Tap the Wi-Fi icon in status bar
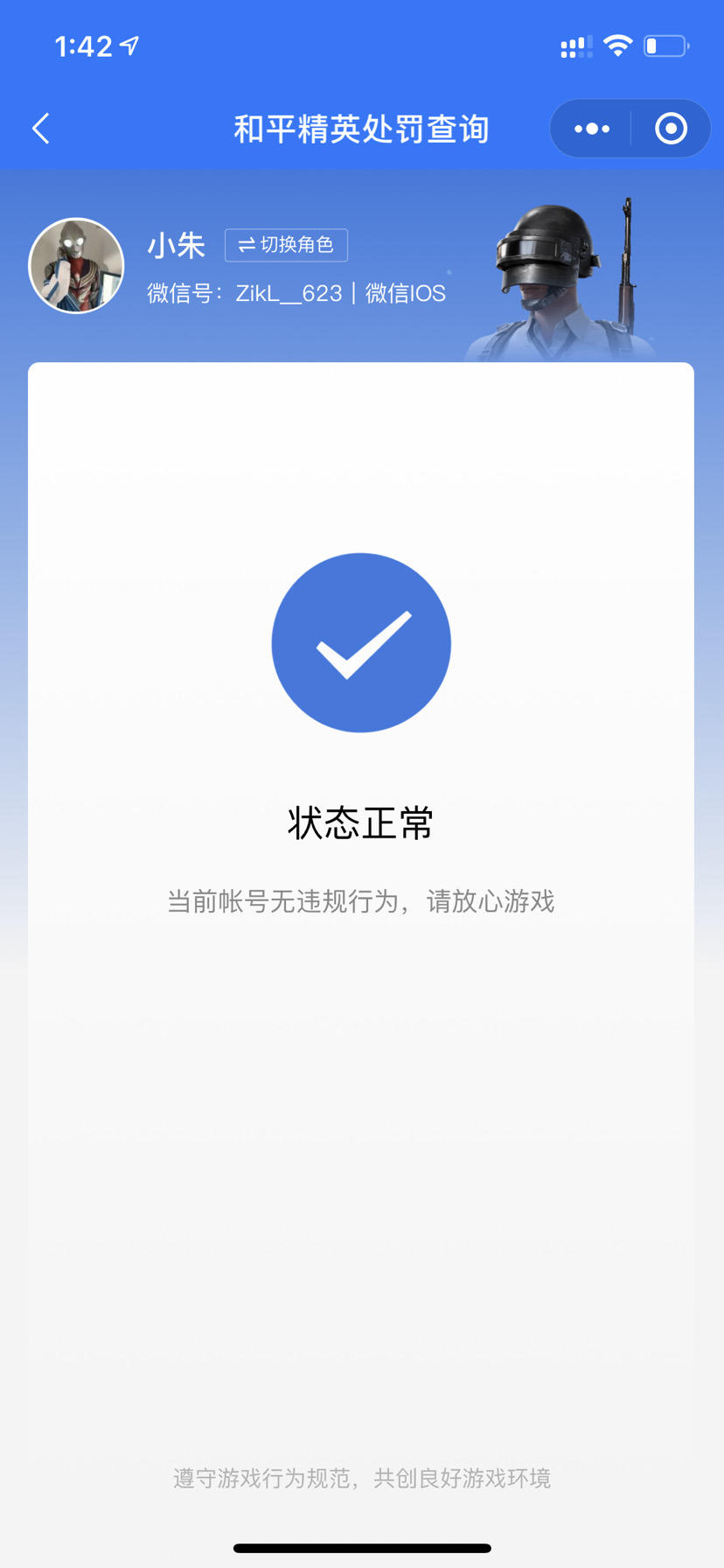This screenshot has height=1568, width=724. [617, 45]
